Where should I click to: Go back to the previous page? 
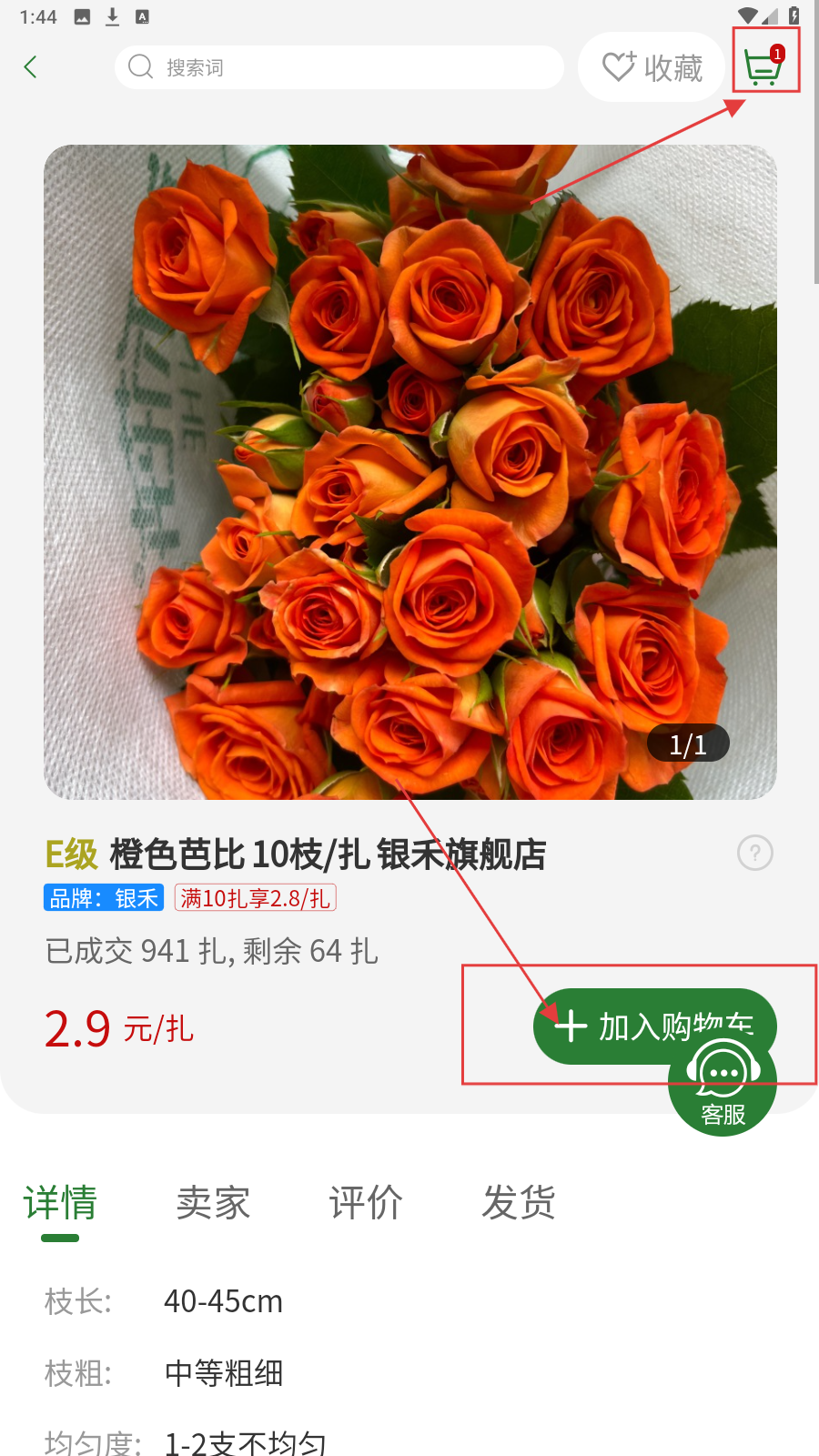(x=31, y=67)
